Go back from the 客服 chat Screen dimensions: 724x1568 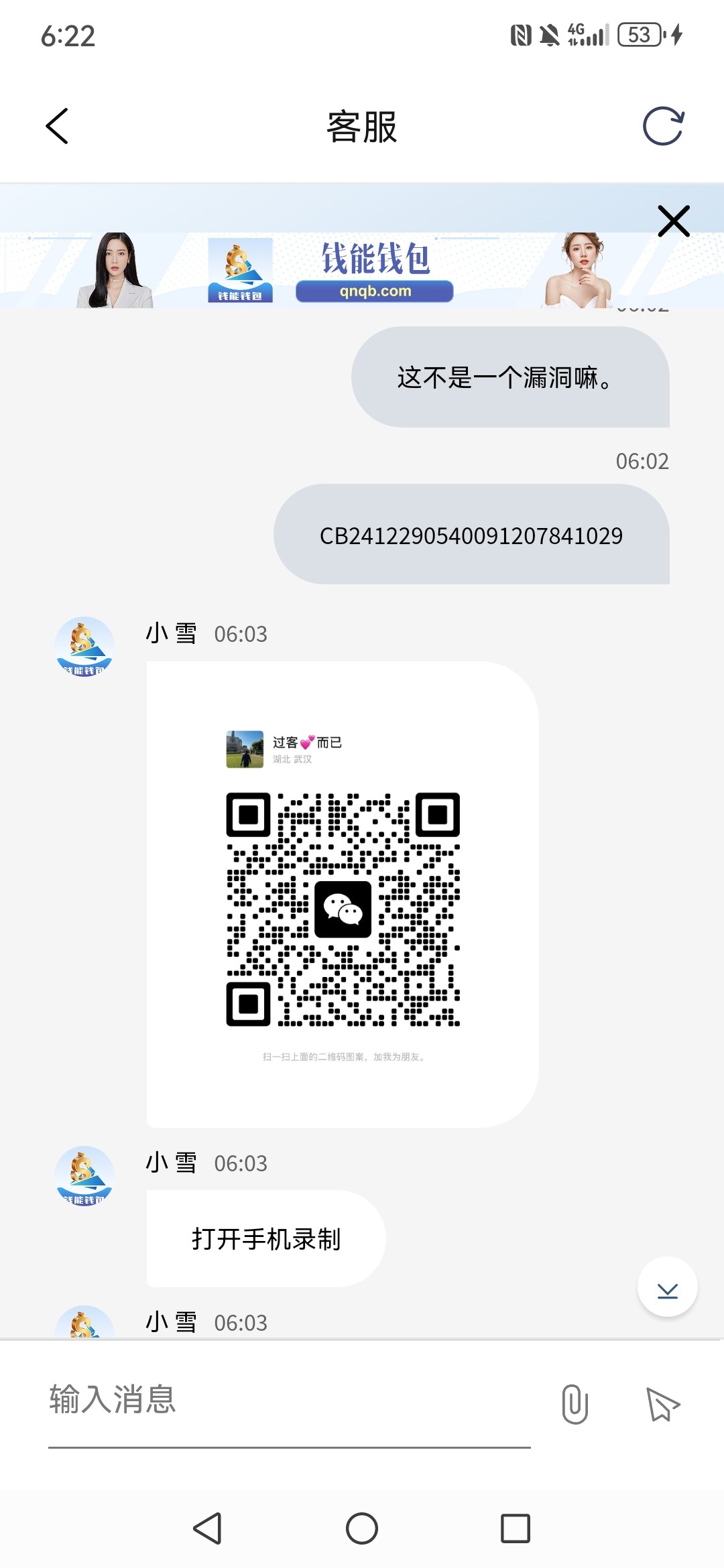58,126
